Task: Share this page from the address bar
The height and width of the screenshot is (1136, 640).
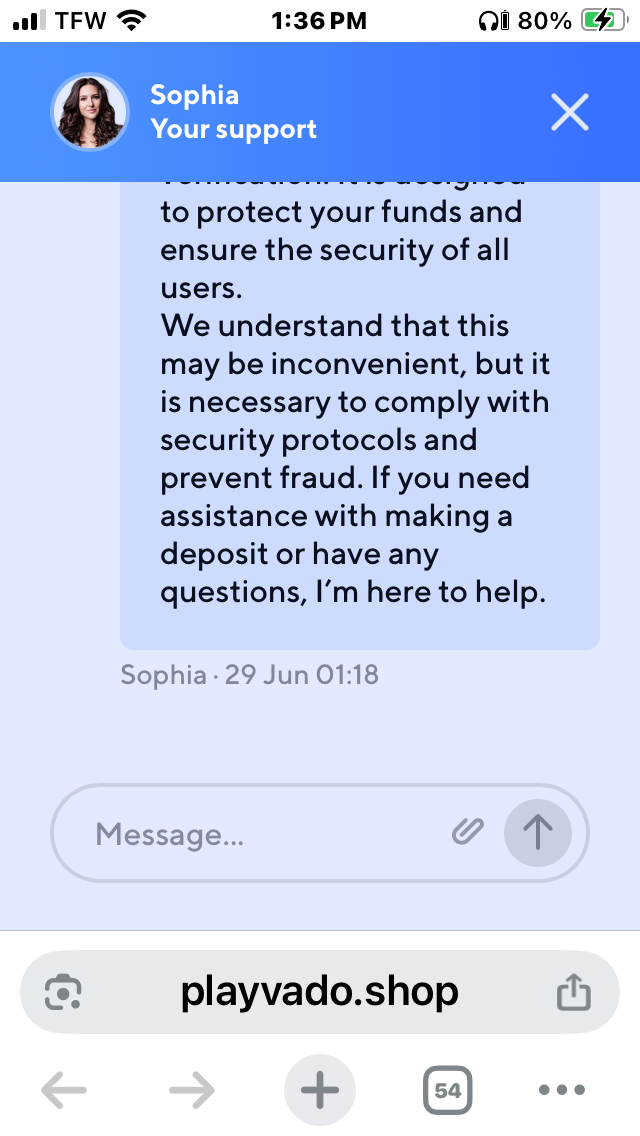Action: click(574, 992)
